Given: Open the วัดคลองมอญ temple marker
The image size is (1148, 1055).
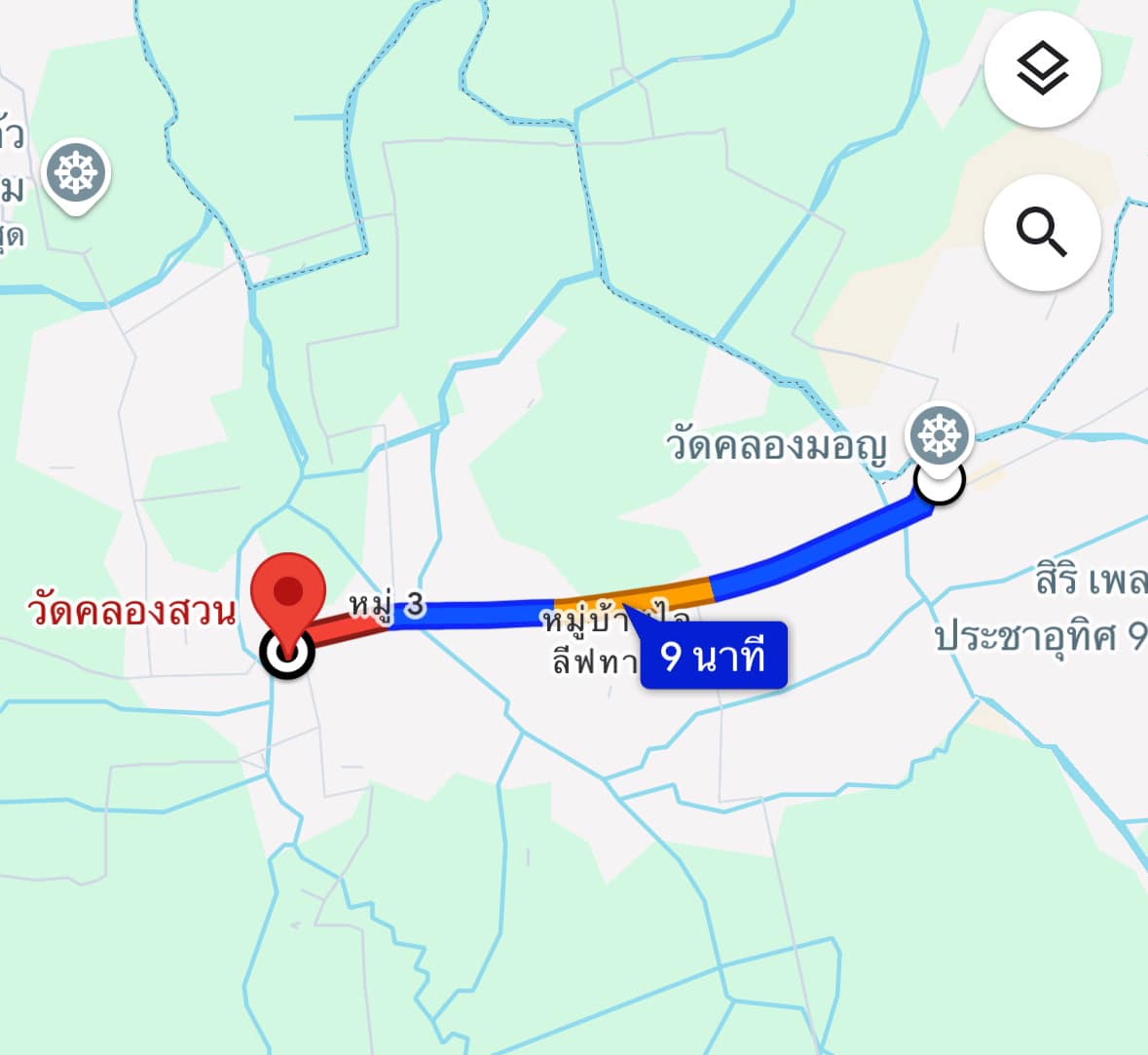Looking at the screenshot, I should point(940,434).
